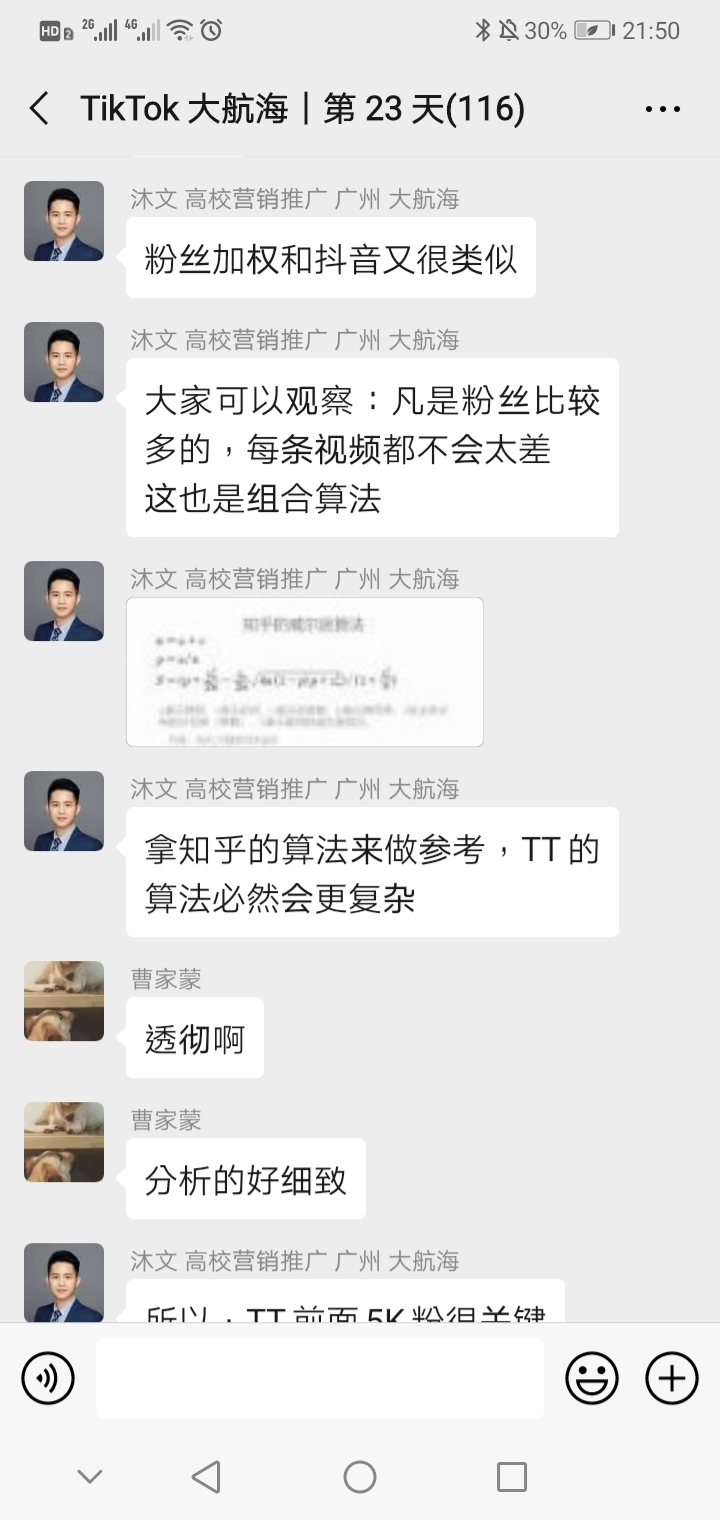Open 沐文's avatar next to 粉丝加权 message
The height and width of the screenshot is (1520, 720).
tap(64, 221)
